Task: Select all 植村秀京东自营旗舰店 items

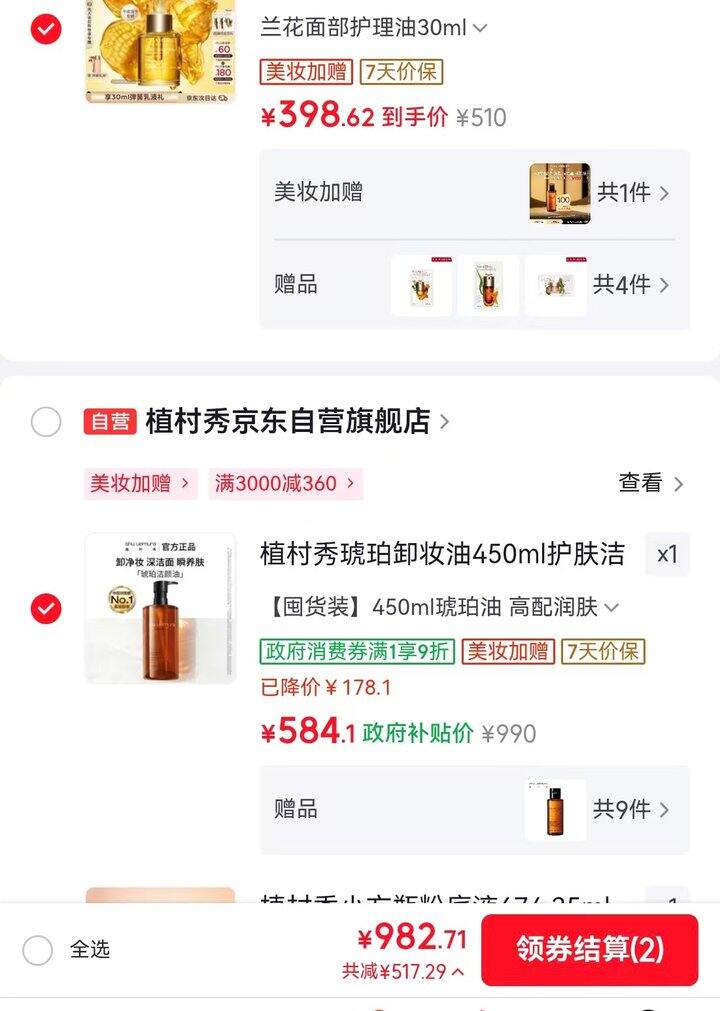Action: click(x=46, y=422)
